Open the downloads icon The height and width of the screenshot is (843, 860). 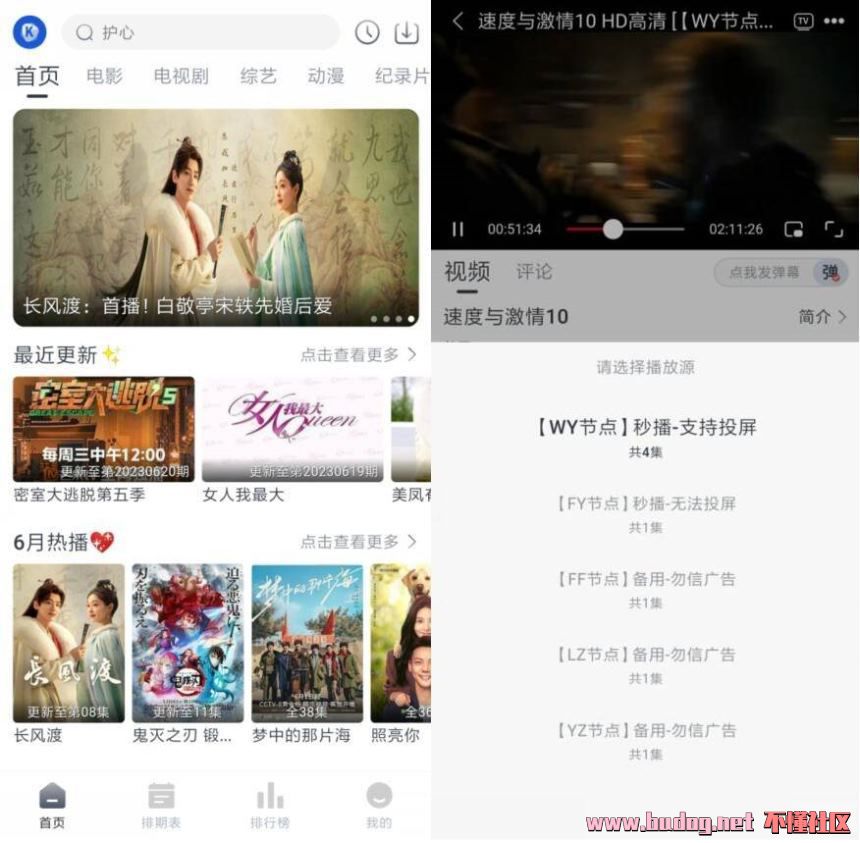(x=406, y=32)
